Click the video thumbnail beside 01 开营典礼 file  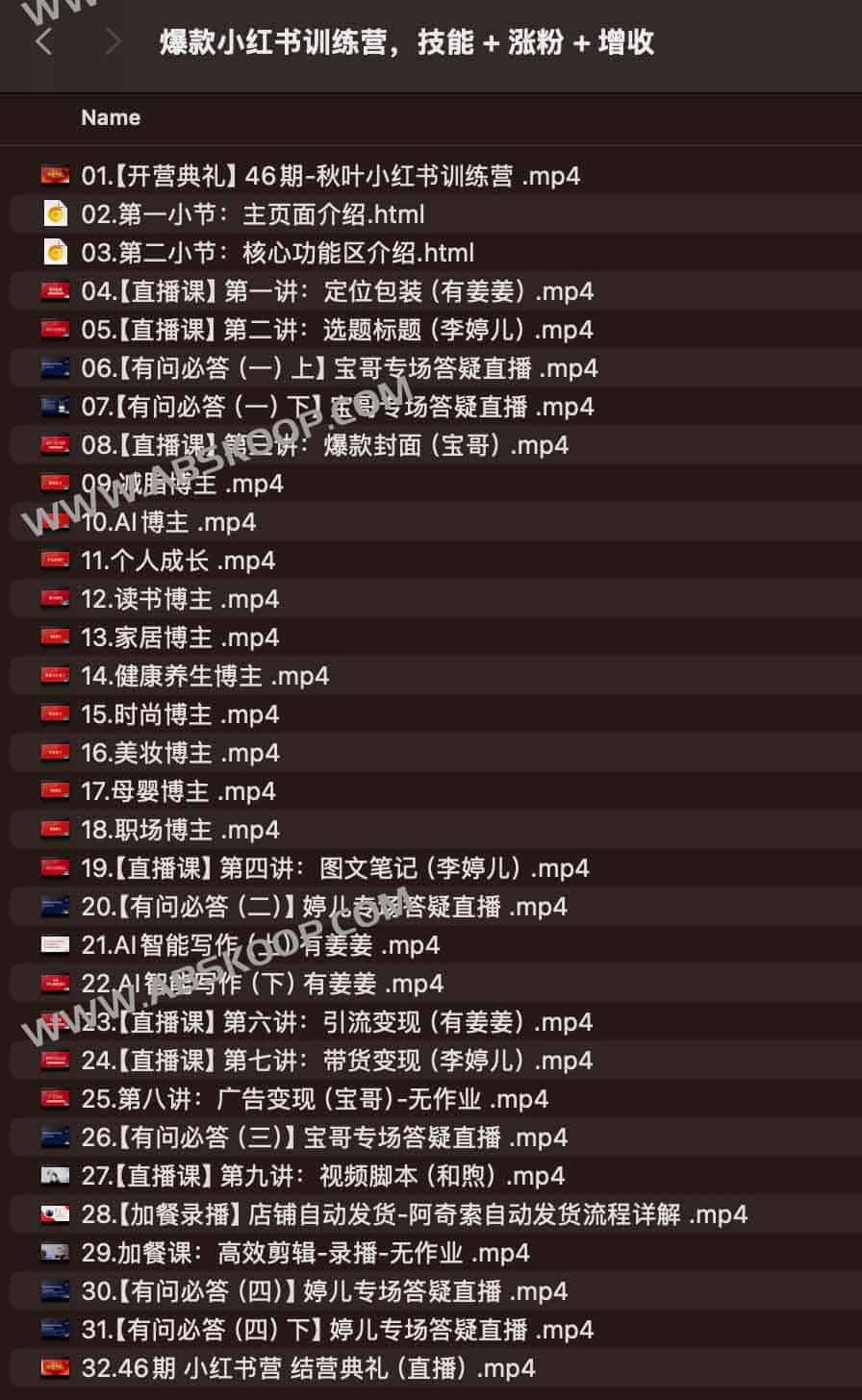click(x=55, y=175)
